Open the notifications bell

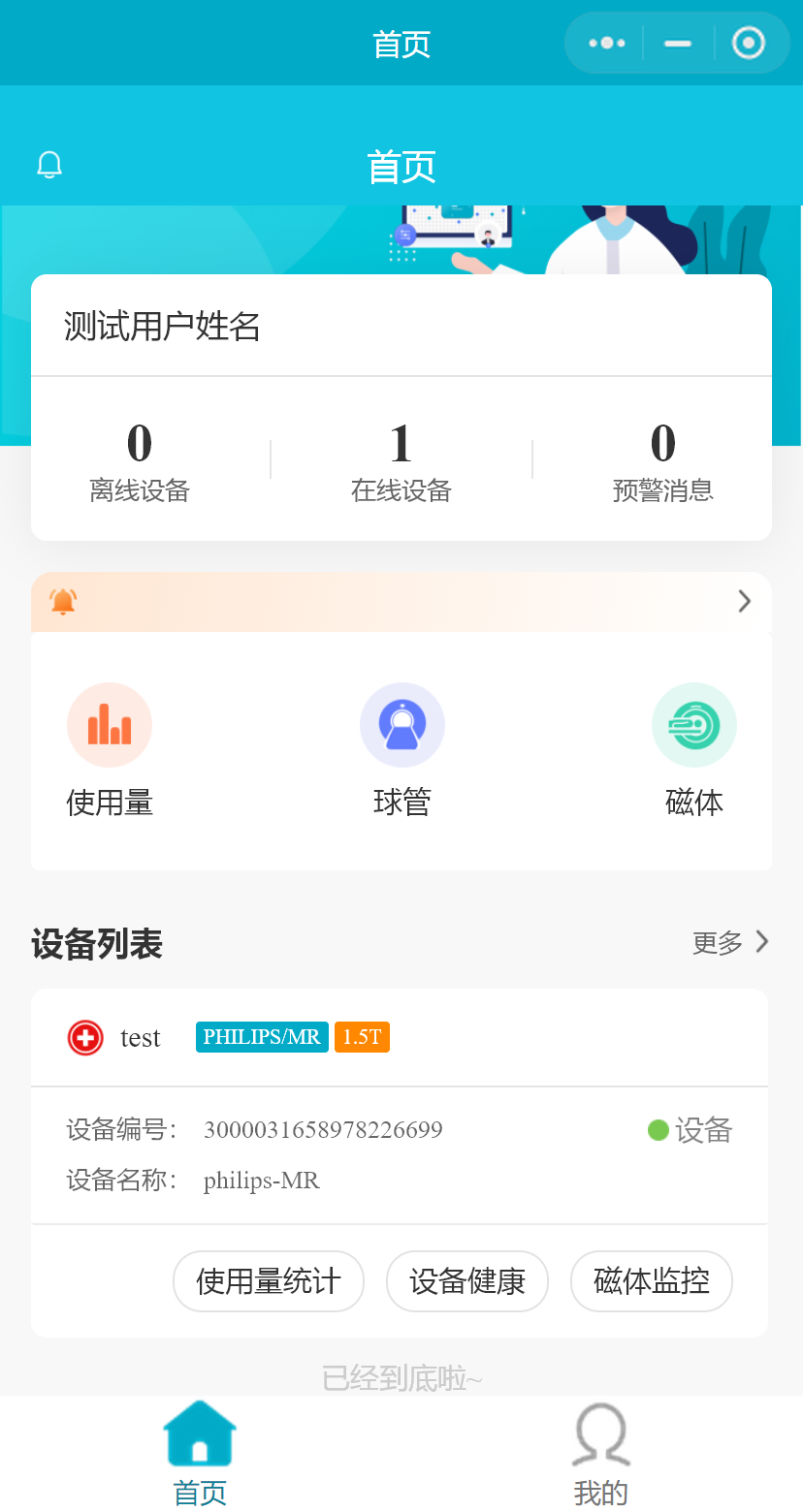coord(49,165)
